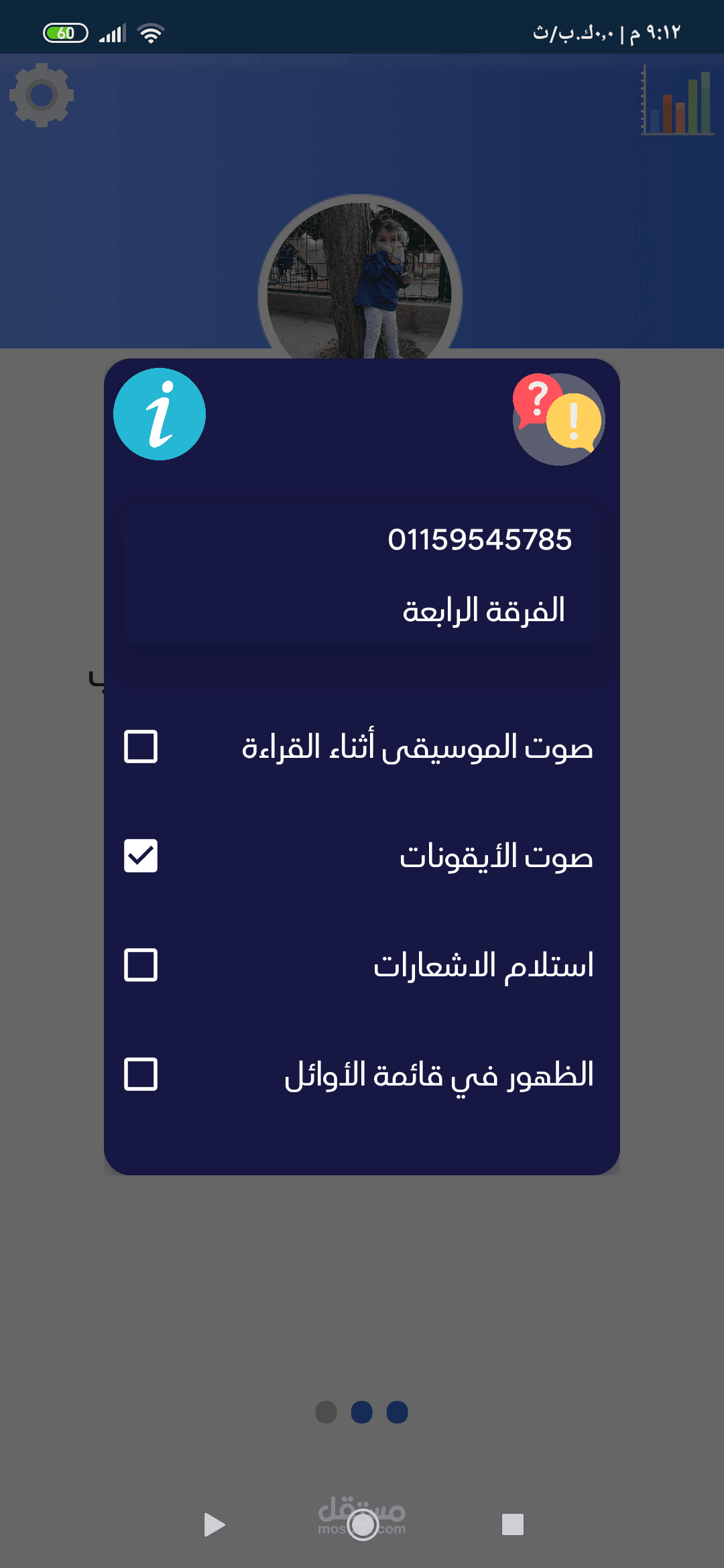724x1568 pixels.
Task: Open the help and feedback bubbles icon
Action: click(x=558, y=419)
